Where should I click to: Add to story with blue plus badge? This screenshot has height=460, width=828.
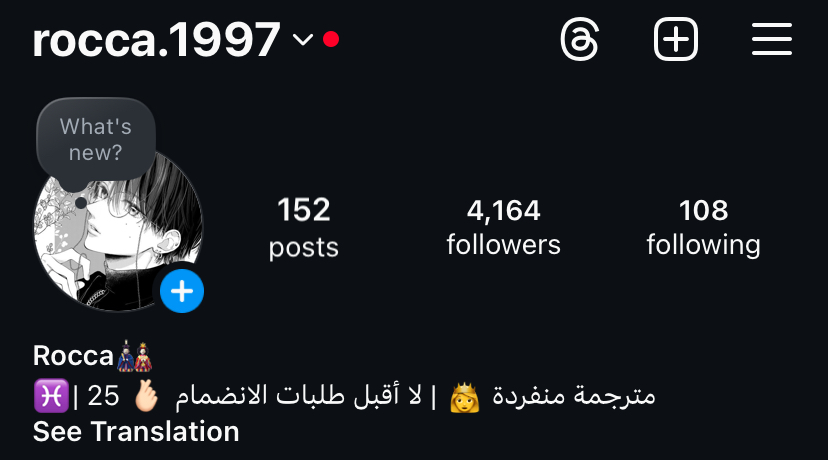182,291
